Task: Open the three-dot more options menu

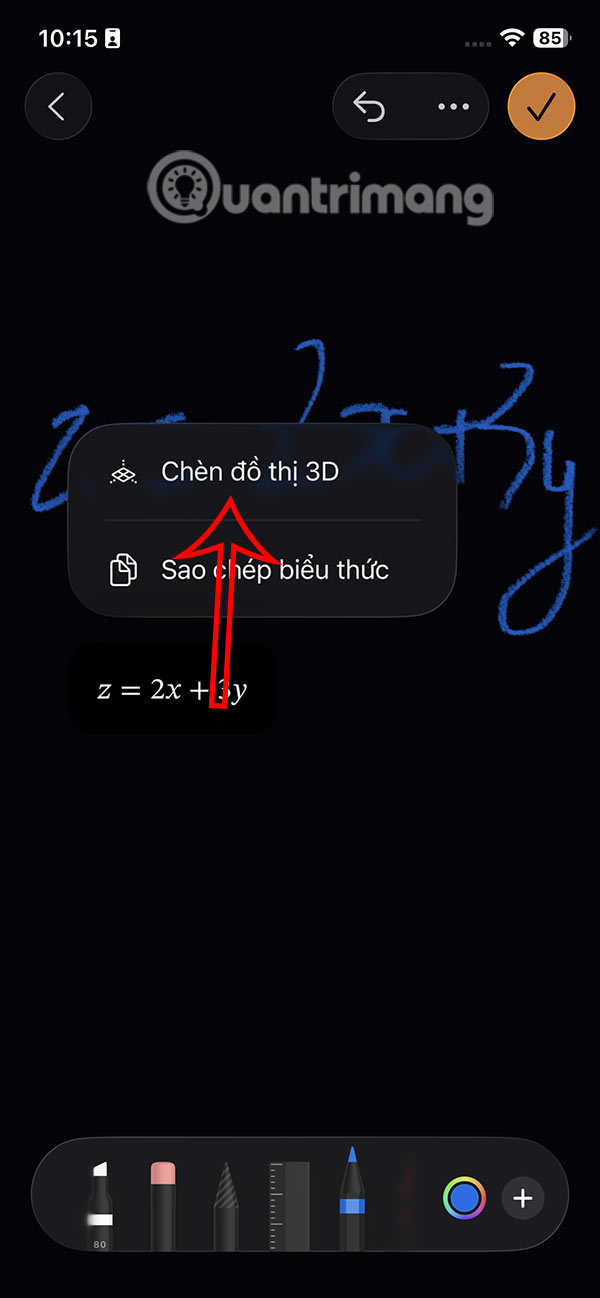Action: pyautogui.click(x=453, y=107)
